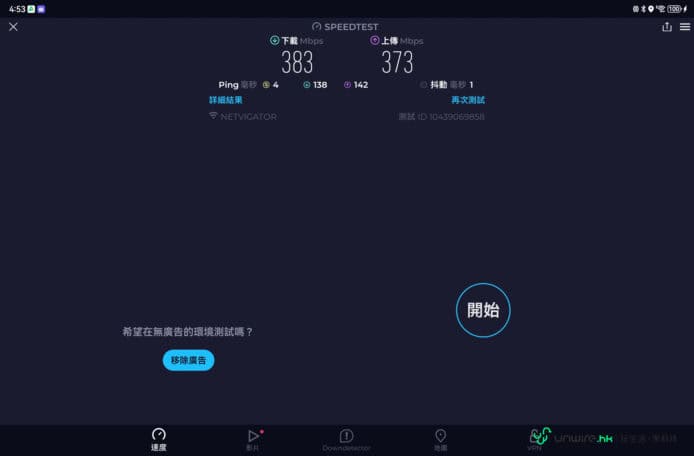Share the speed test result

(x=666, y=27)
